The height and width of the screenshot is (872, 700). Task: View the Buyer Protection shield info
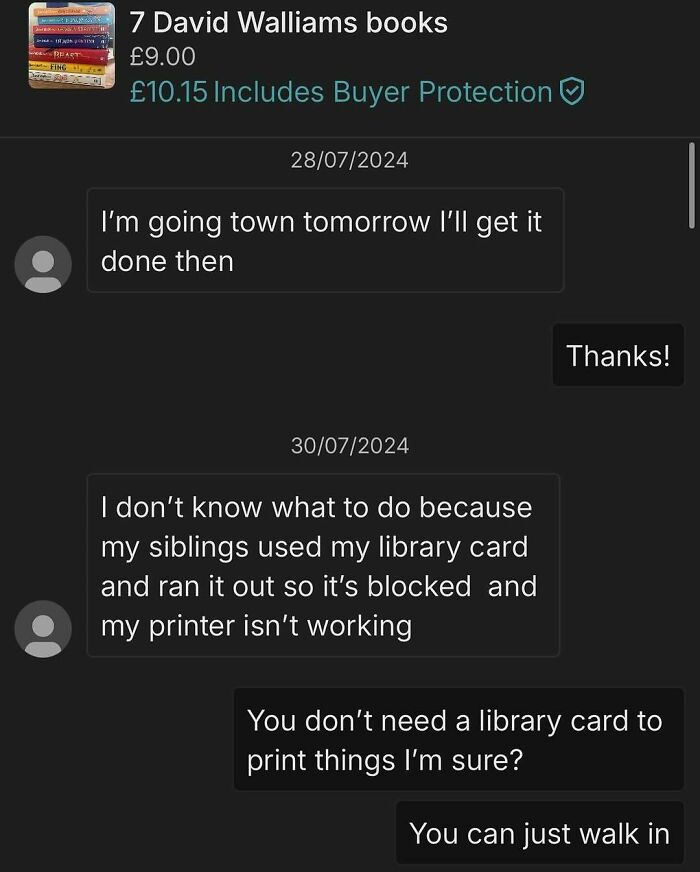tap(571, 93)
